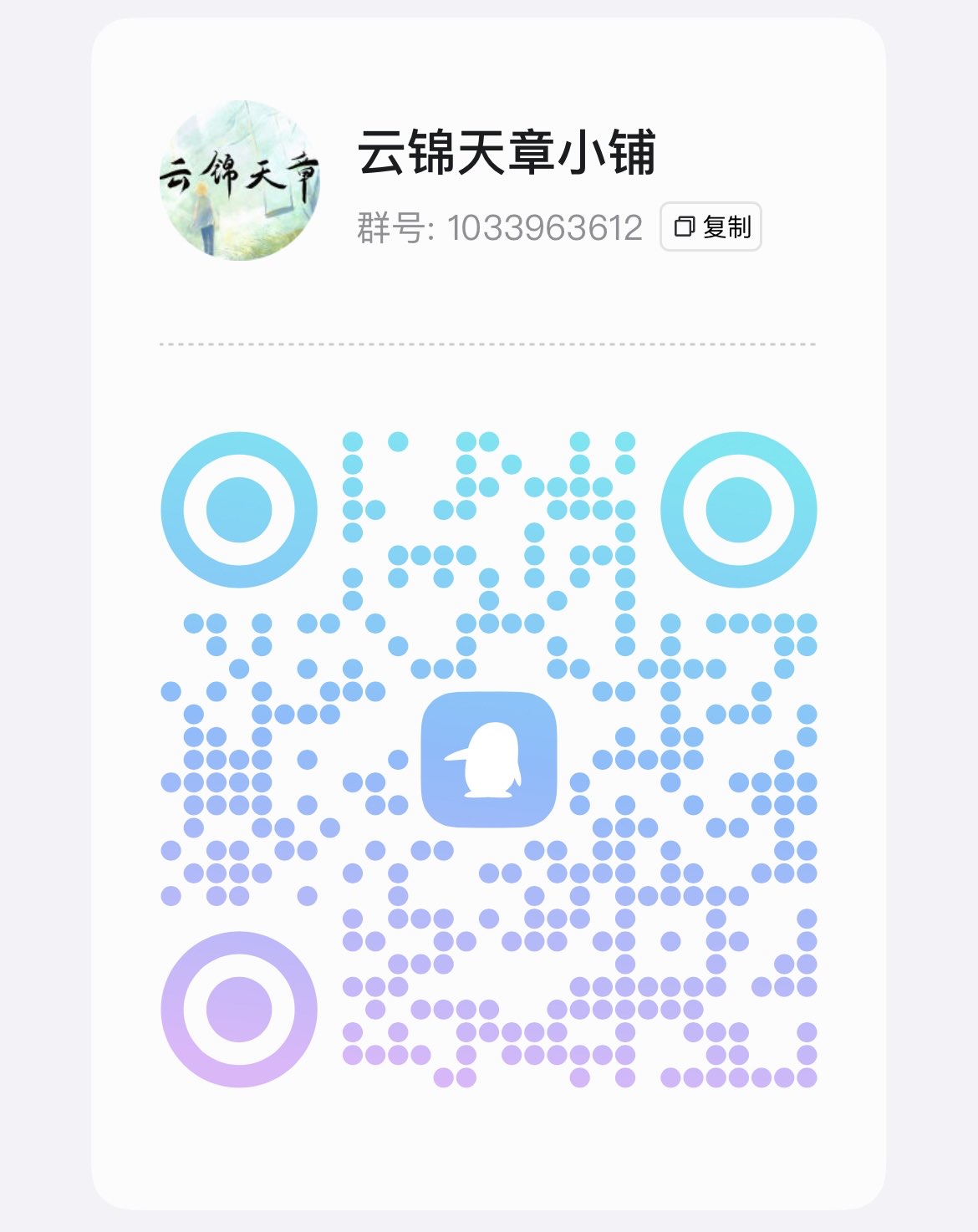Copy the group number 1033963612

click(x=711, y=227)
